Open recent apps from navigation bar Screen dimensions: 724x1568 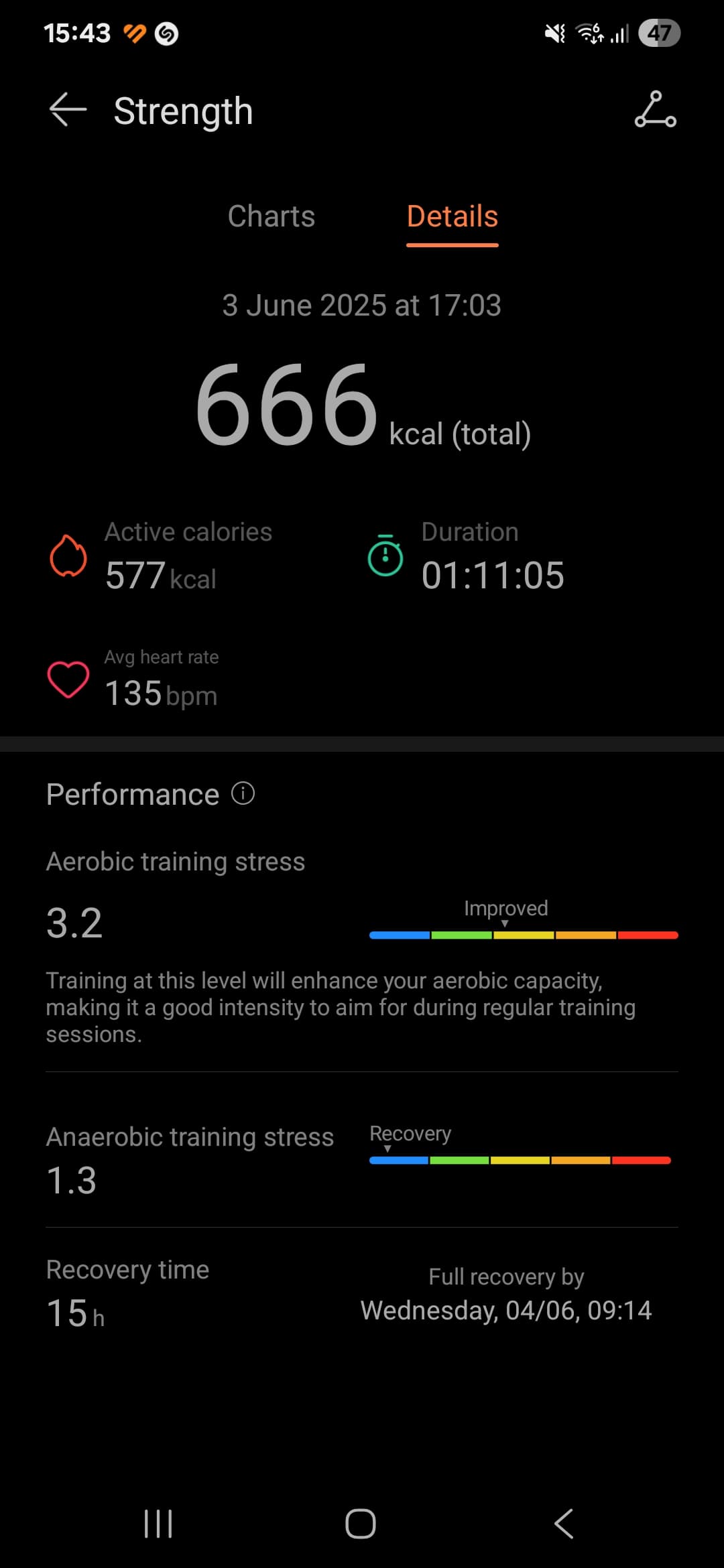coord(158,1524)
